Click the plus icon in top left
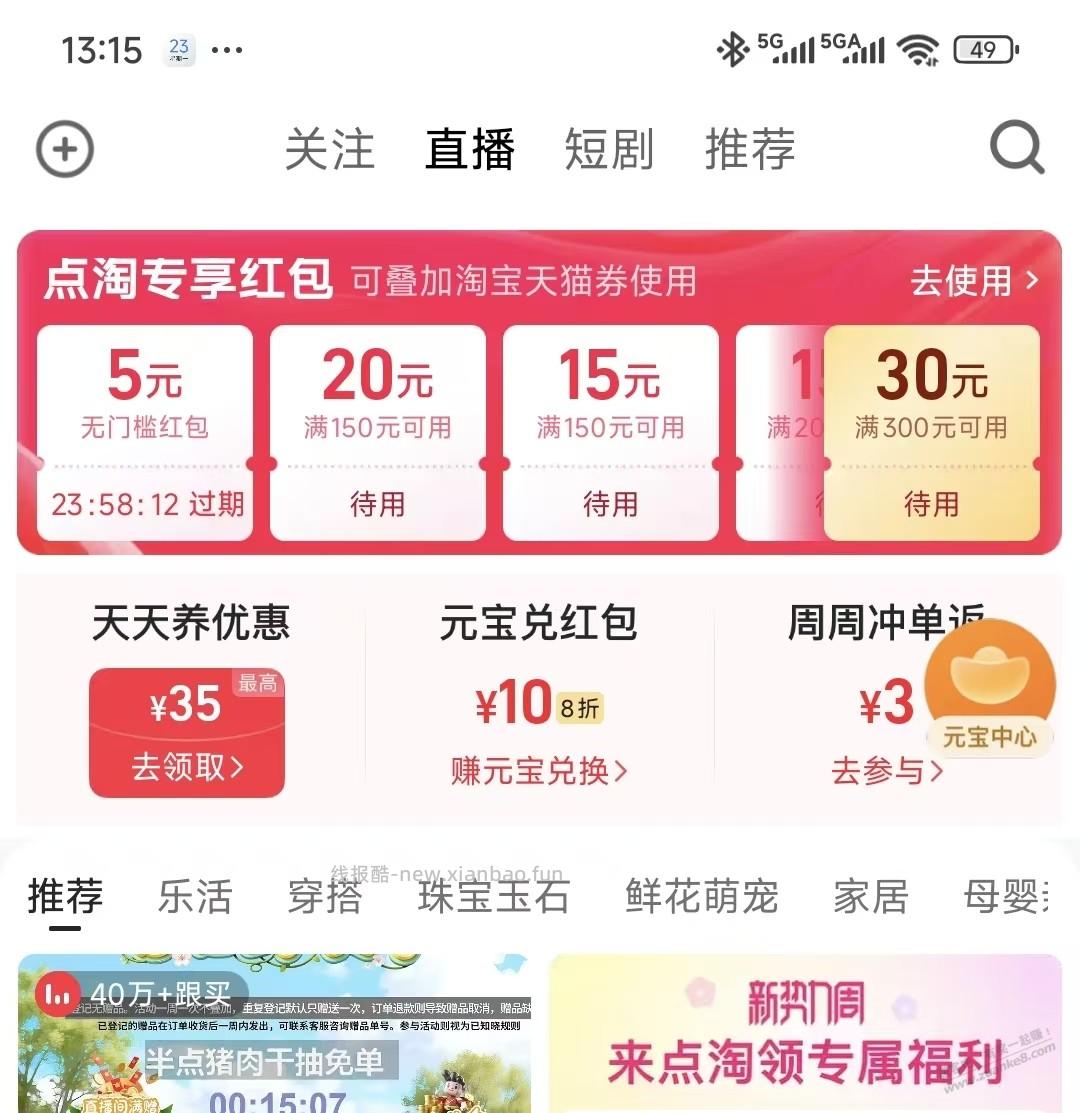The width and height of the screenshot is (1080, 1113). (x=64, y=148)
